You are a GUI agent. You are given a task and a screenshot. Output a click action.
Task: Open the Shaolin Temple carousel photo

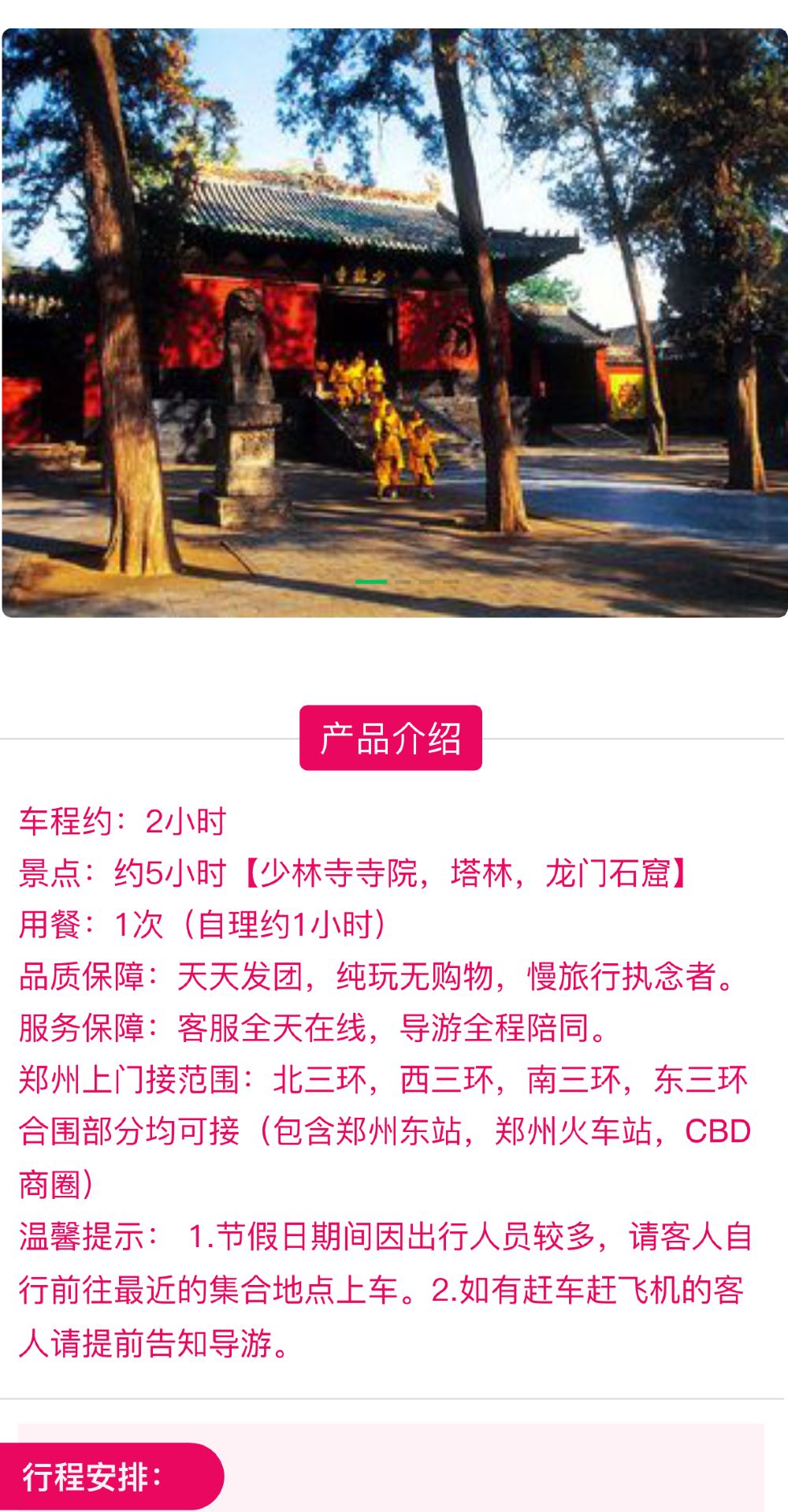pyautogui.click(x=394, y=315)
